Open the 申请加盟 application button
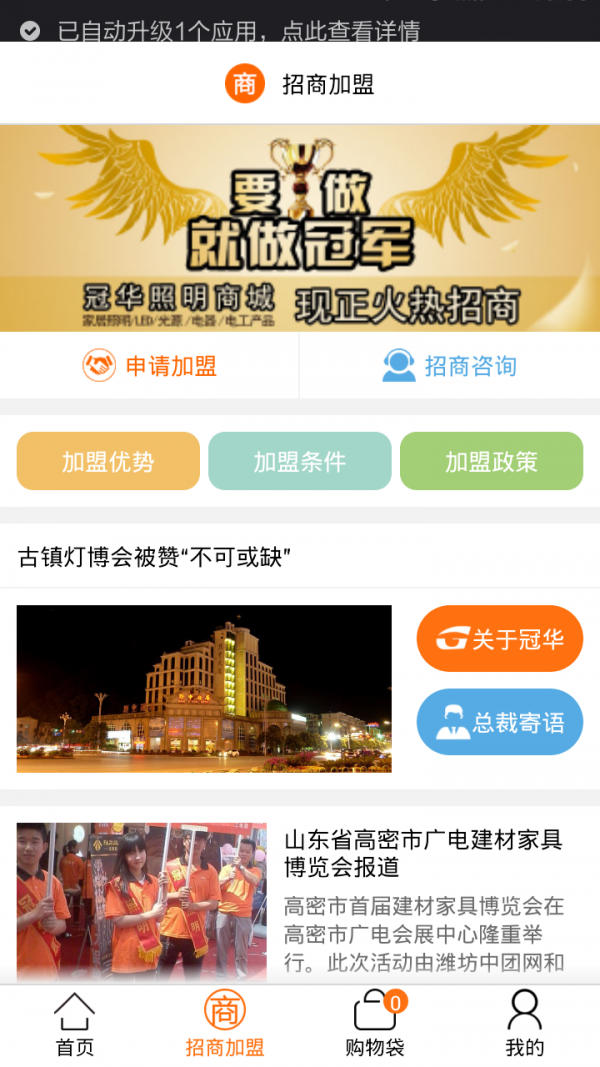Image resolution: width=600 pixels, height=1067 pixels. (150, 366)
